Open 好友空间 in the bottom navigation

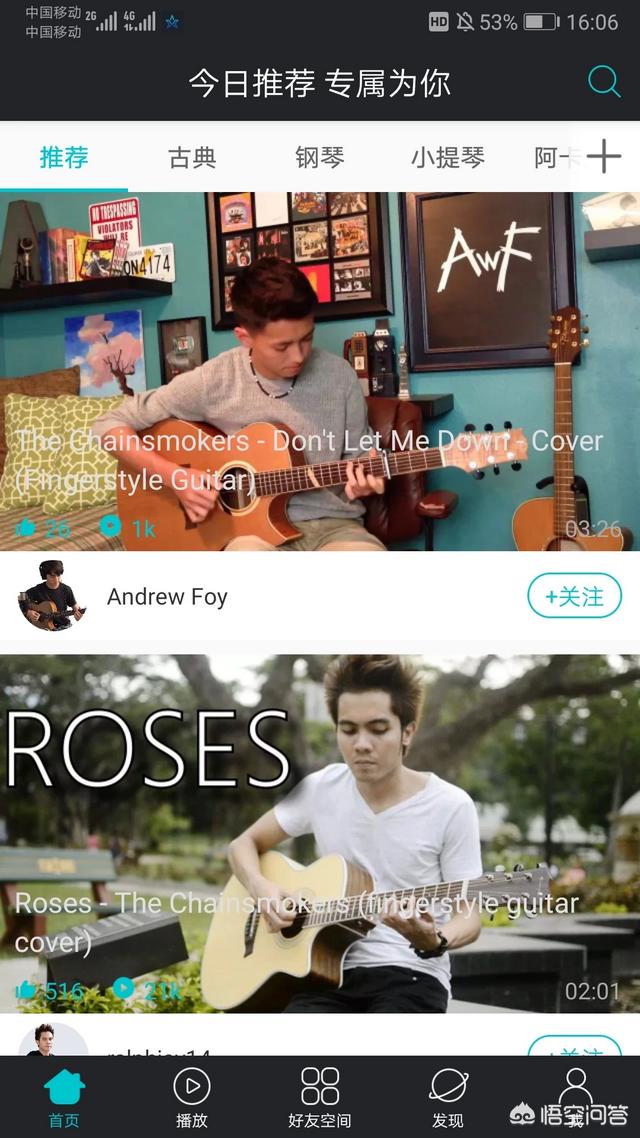320,1097
